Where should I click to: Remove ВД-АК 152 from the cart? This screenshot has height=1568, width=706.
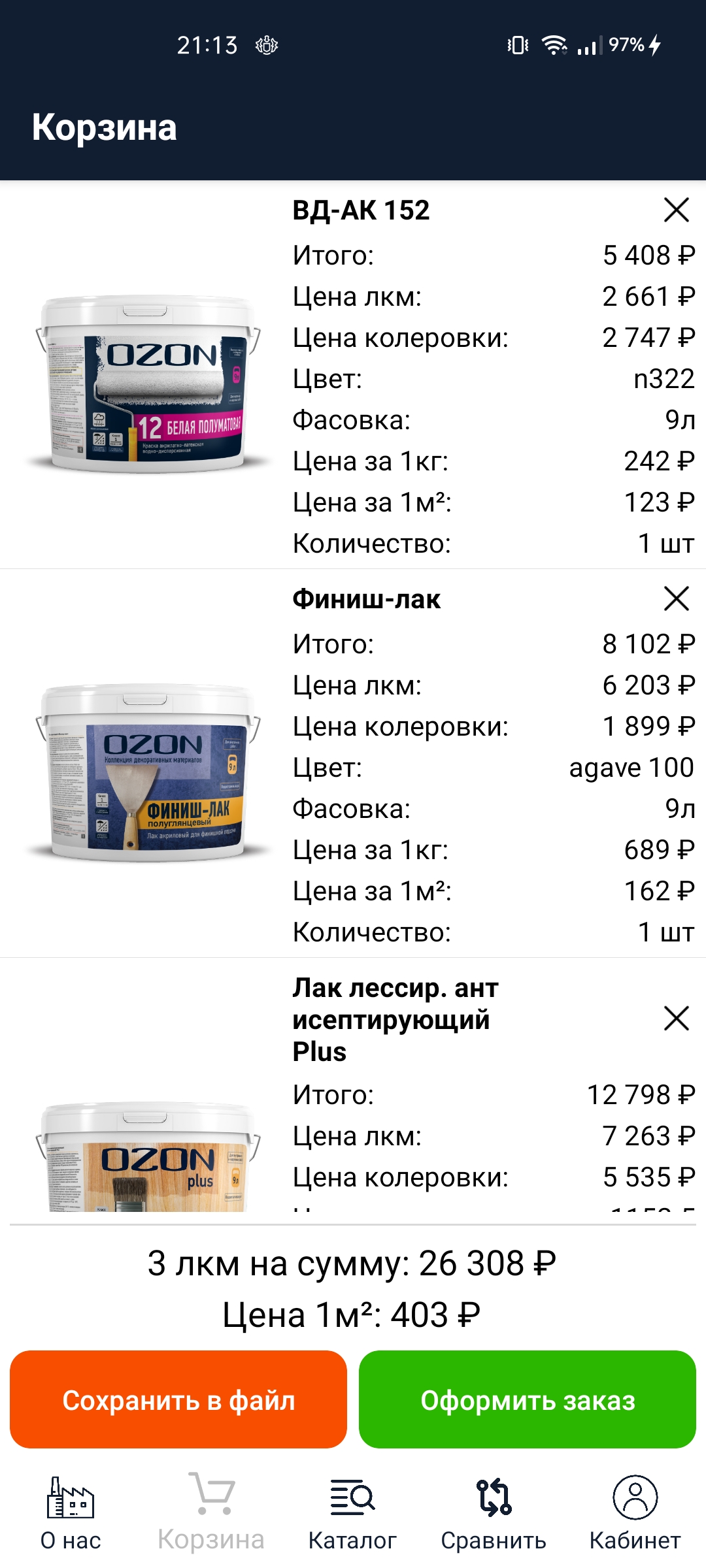[676, 210]
